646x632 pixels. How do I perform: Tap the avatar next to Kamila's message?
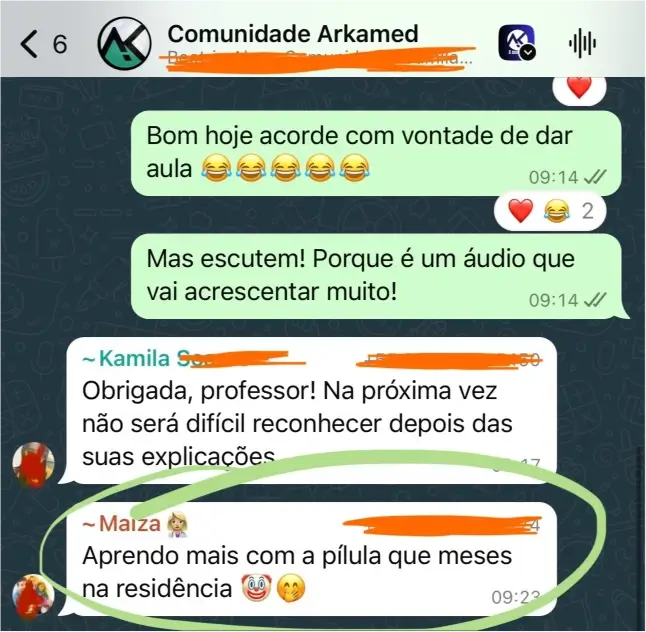coord(32,463)
